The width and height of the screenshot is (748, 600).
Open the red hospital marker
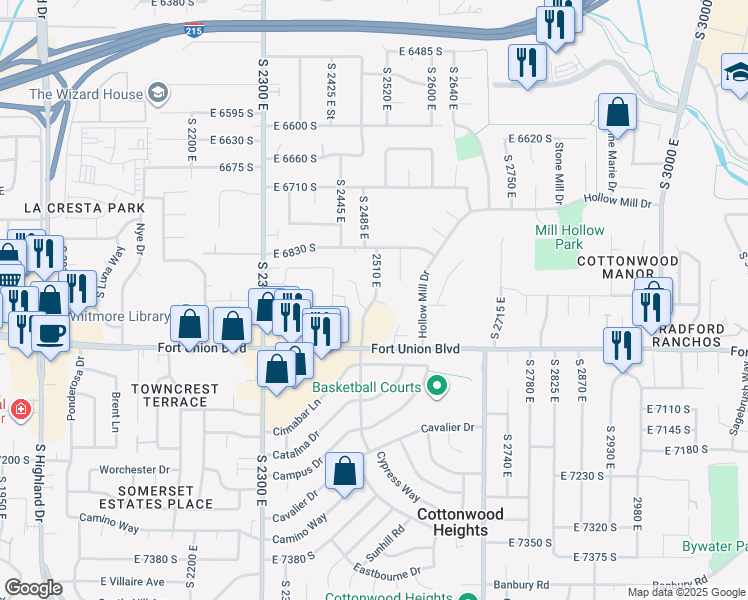click(21, 409)
